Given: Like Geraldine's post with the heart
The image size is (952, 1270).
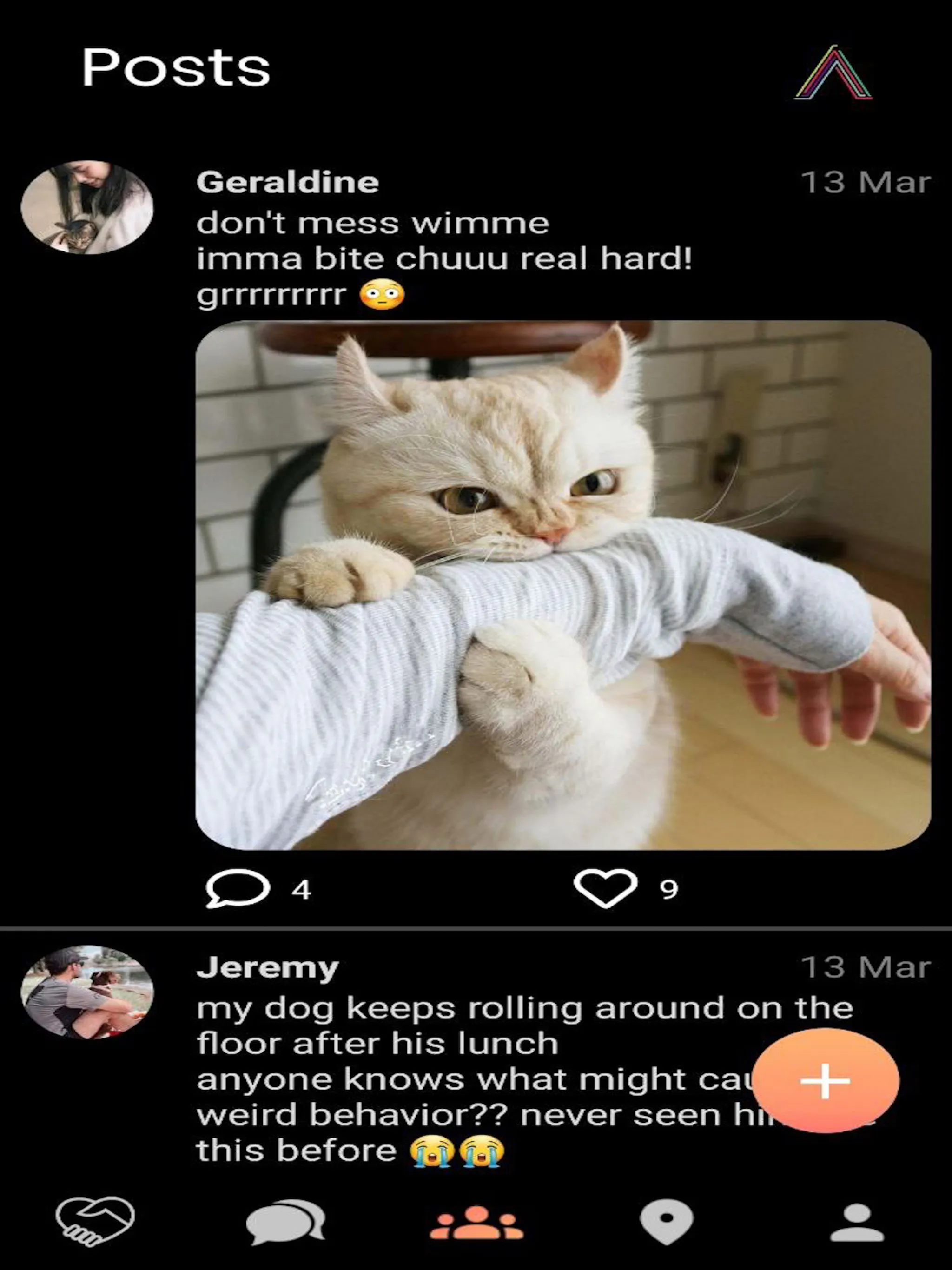Looking at the screenshot, I should (605, 889).
